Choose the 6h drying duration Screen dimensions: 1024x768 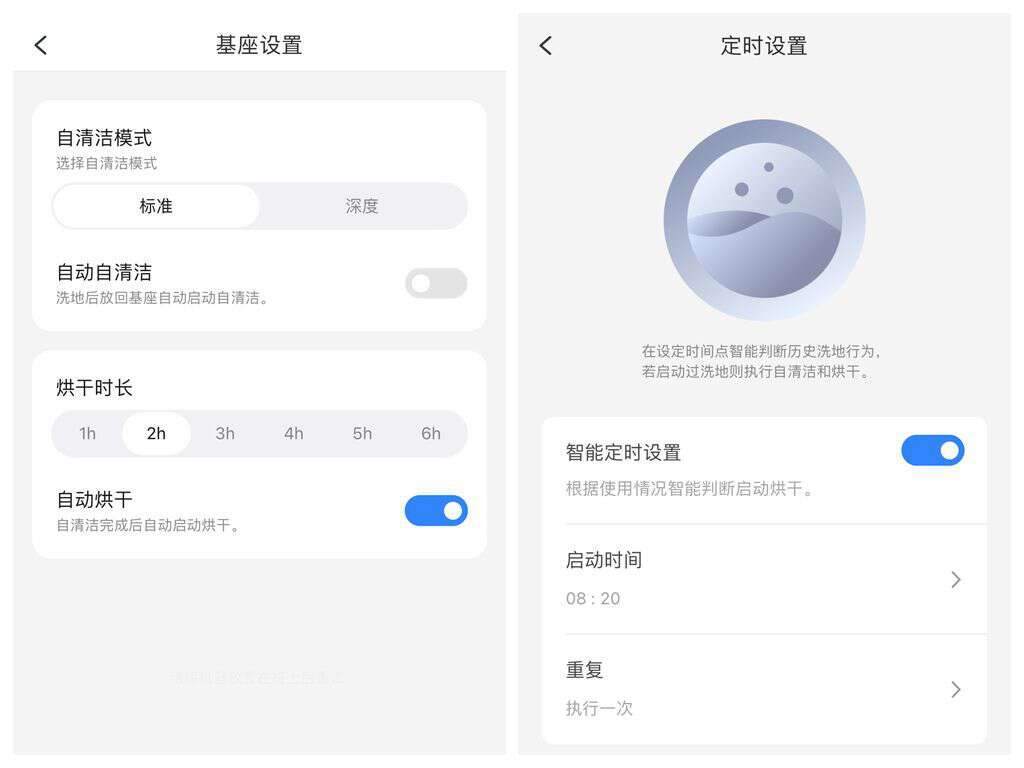[431, 433]
